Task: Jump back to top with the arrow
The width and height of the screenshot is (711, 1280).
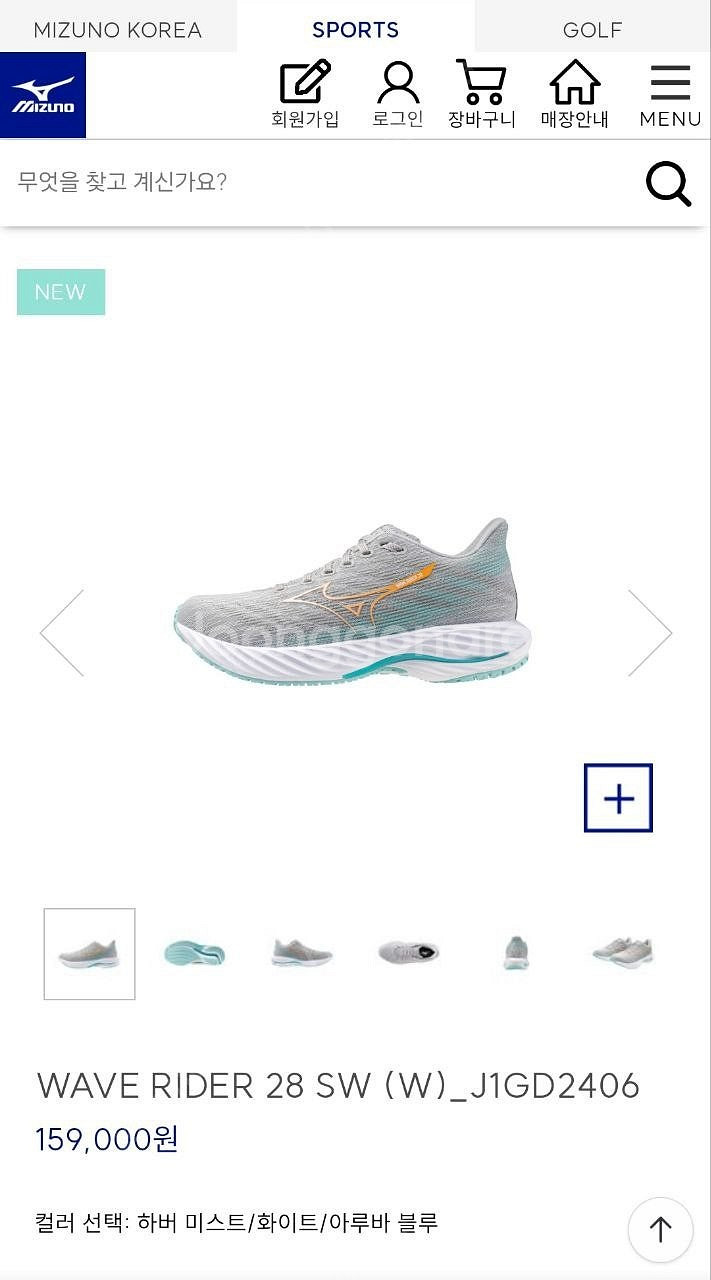Action: (x=660, y=1229)
